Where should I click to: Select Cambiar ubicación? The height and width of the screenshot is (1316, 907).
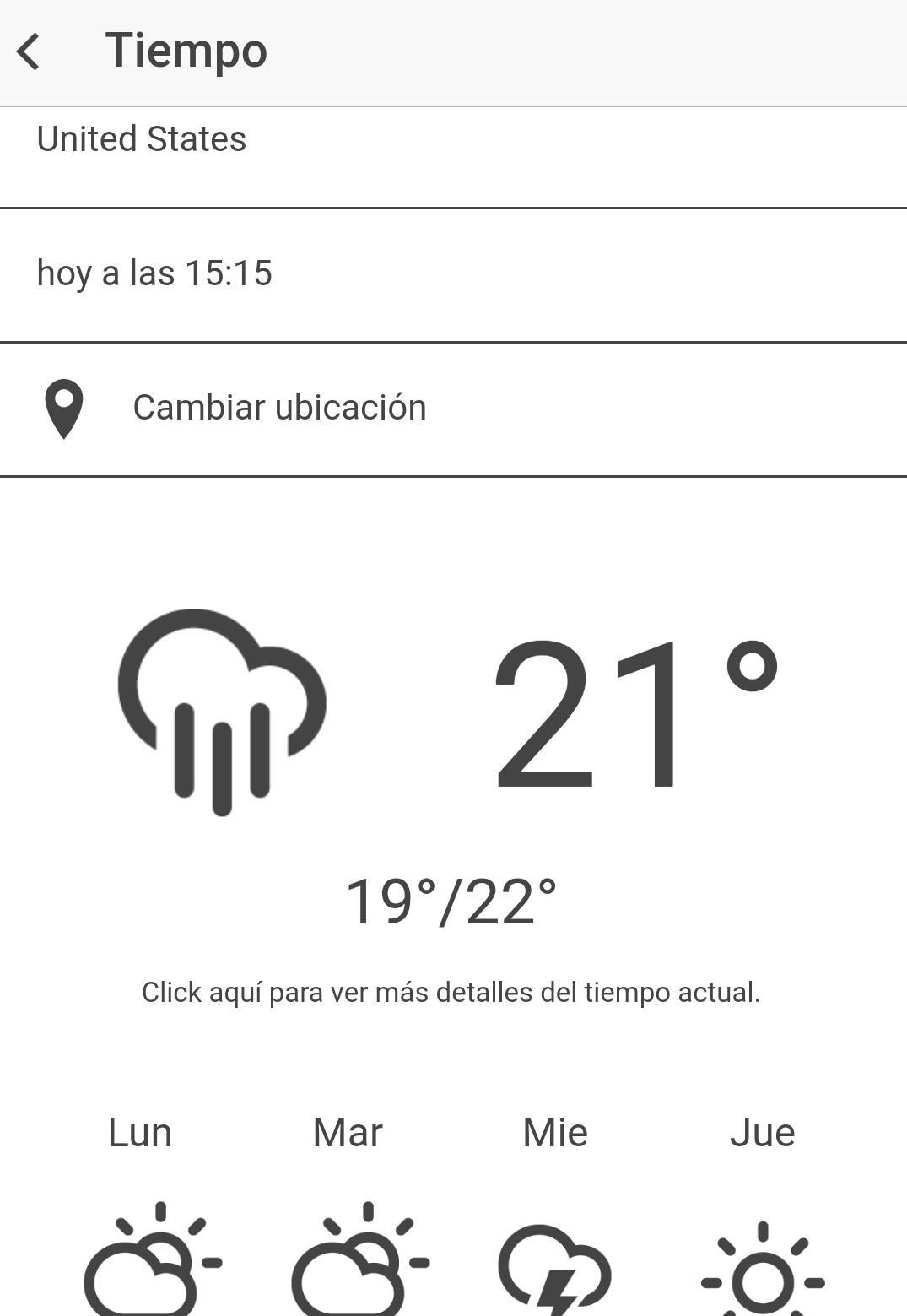click(279, 407)
